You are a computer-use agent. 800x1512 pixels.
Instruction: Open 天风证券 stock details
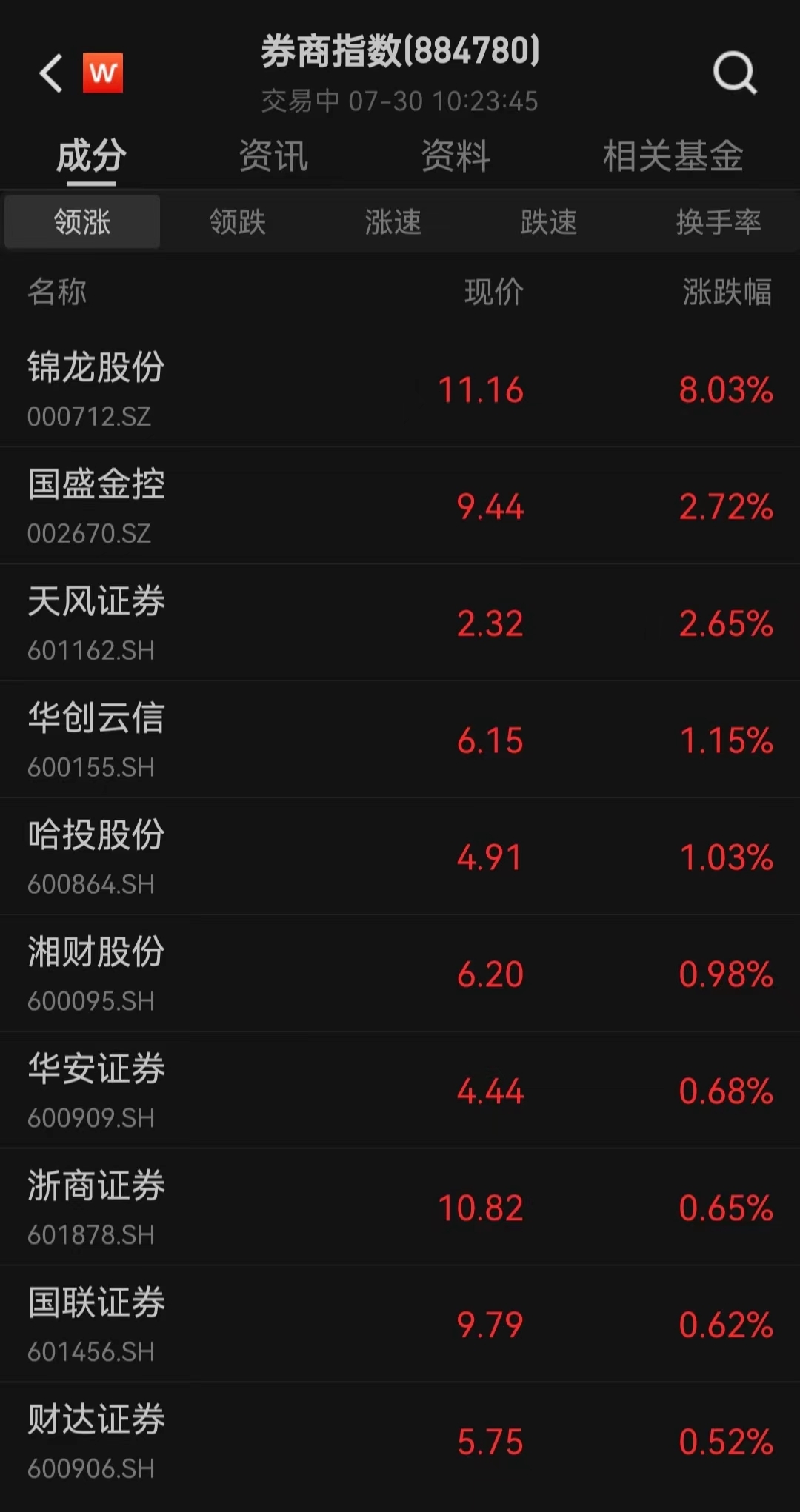pos(96,601)
